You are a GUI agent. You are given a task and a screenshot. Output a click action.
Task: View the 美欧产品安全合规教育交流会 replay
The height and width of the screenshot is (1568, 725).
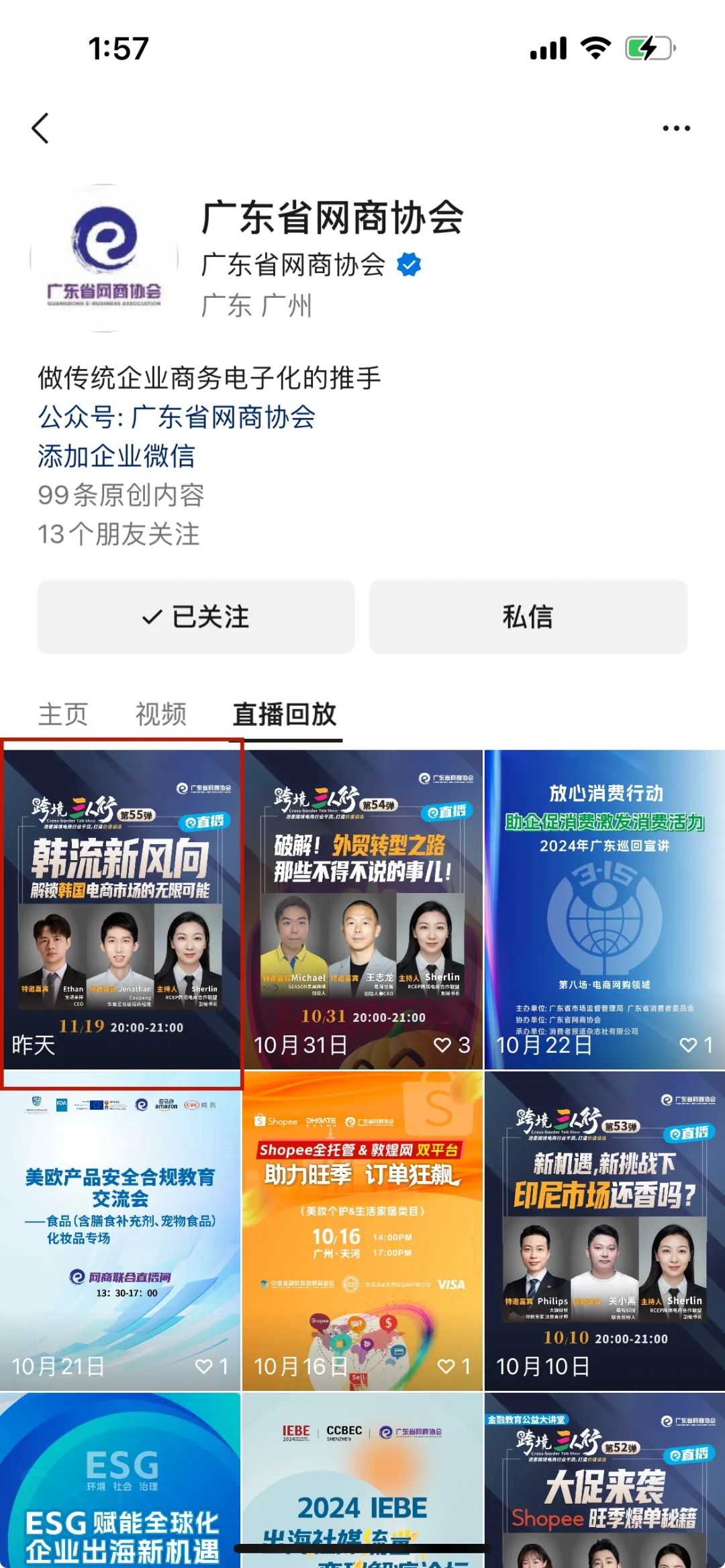tap(121, 1231)
